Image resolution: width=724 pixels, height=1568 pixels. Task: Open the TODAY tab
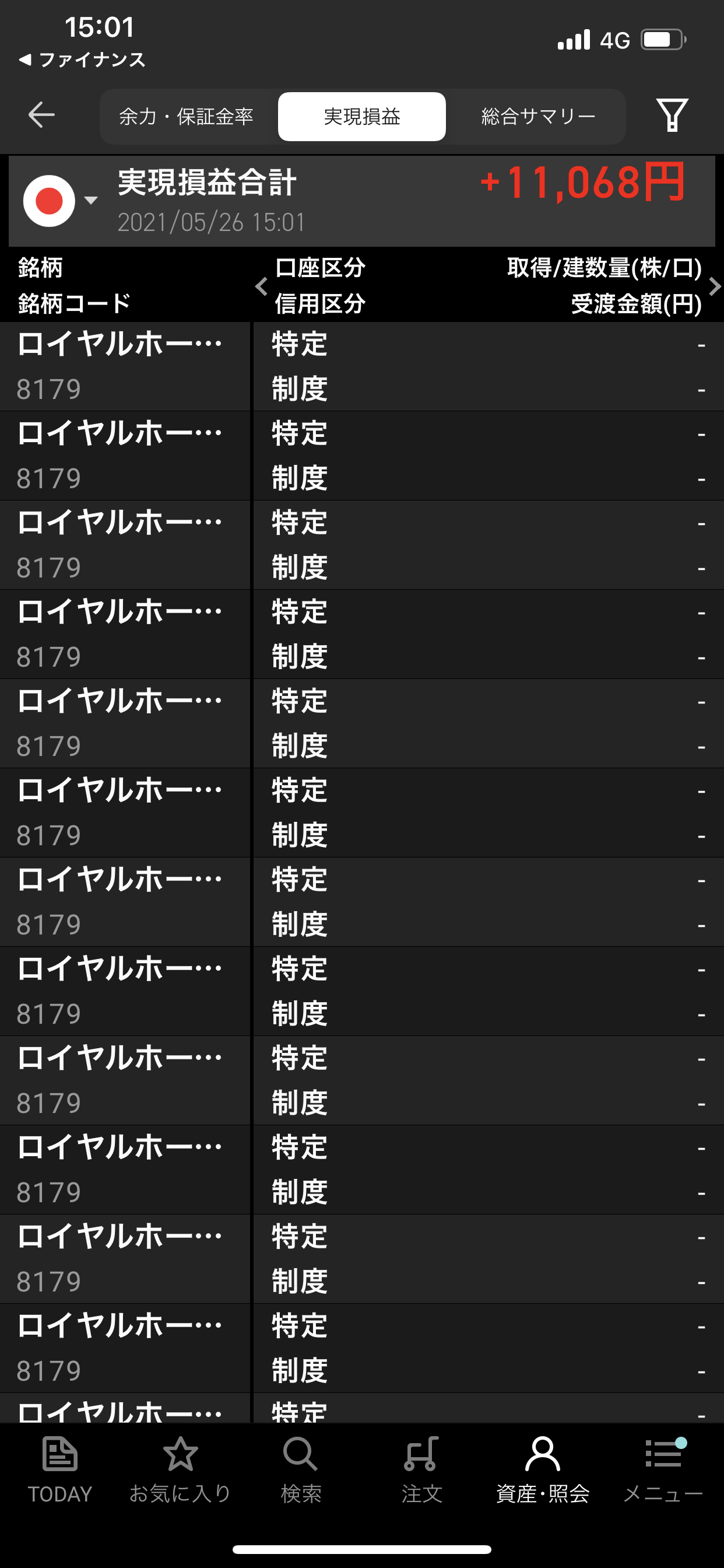59,1469
